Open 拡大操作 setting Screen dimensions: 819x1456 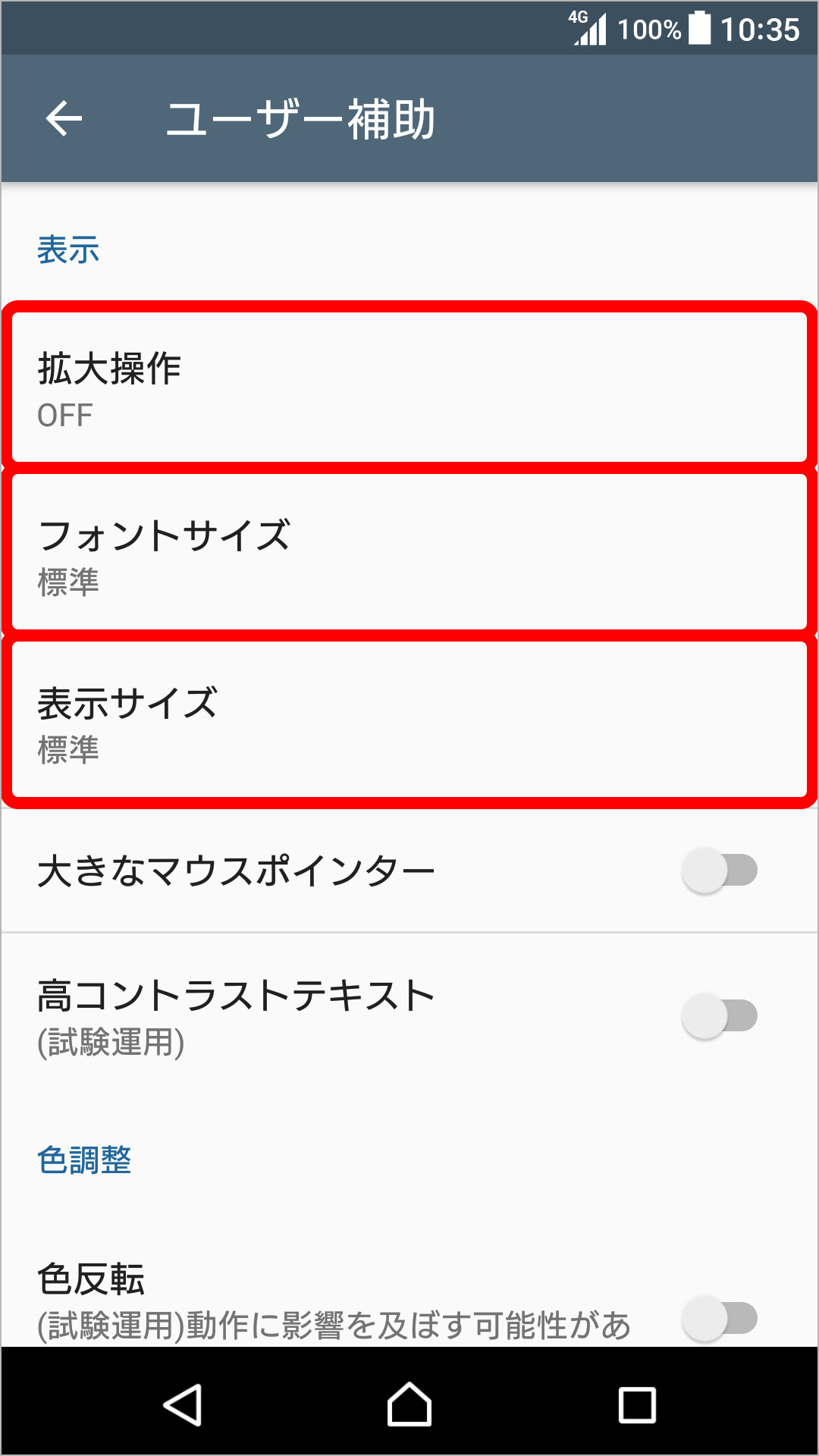pos(409,387)
